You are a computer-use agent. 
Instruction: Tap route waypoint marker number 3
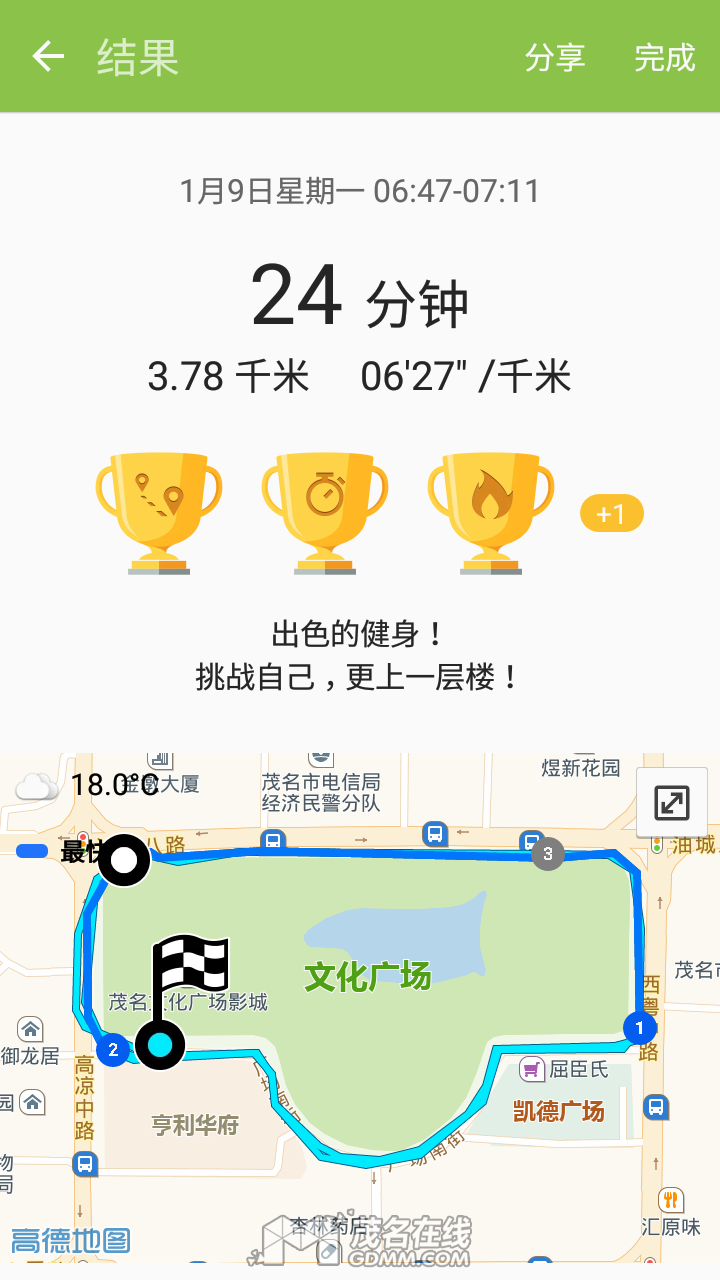[547, 855]
